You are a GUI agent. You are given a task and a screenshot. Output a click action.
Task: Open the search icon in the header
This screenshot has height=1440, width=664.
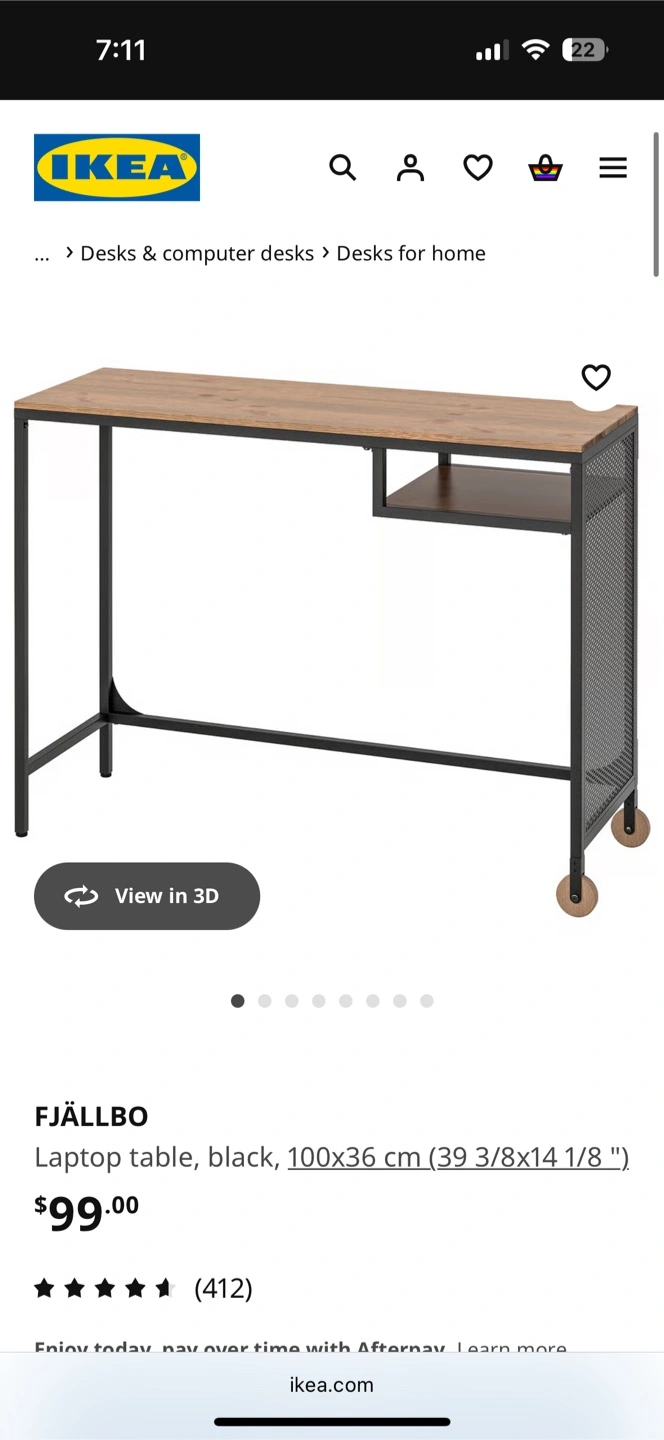coord(342,167)
